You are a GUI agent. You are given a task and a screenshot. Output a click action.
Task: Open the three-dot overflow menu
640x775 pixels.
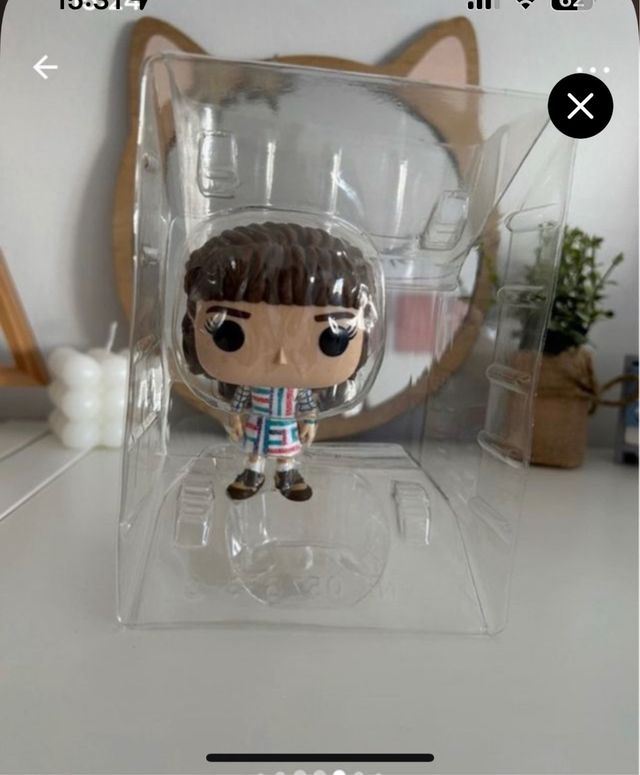593,69
